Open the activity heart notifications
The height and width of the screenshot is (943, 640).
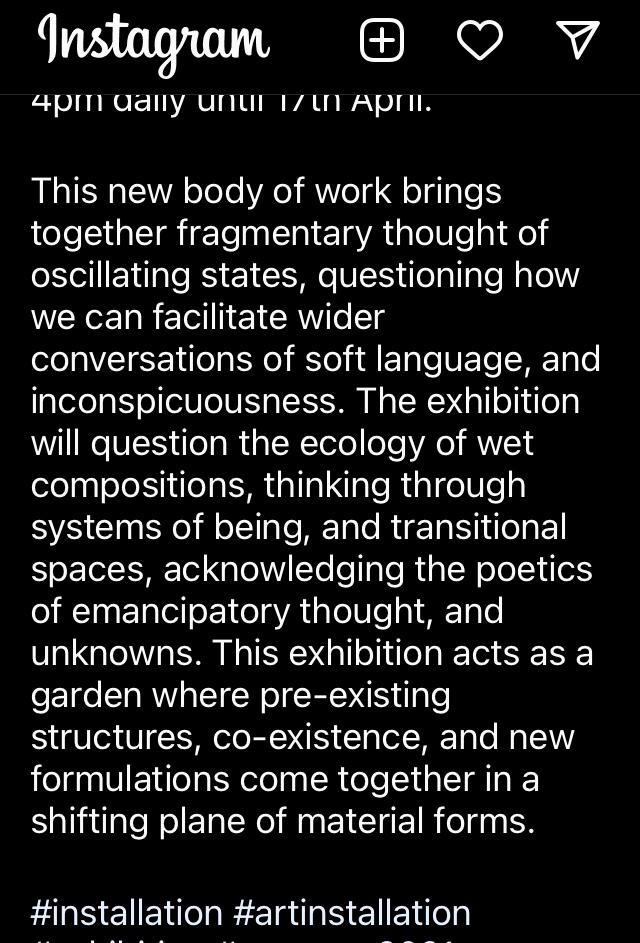pyautogui.click(x=479, y=41)
